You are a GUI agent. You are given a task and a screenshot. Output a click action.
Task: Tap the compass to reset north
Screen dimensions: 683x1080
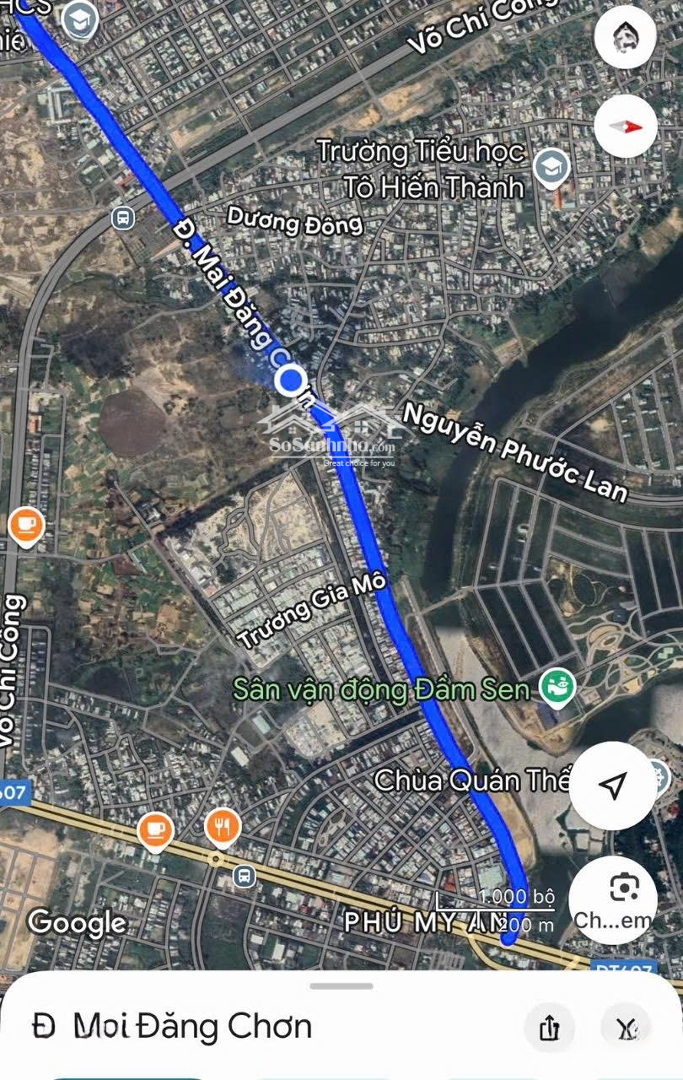(x=625, y=126)
